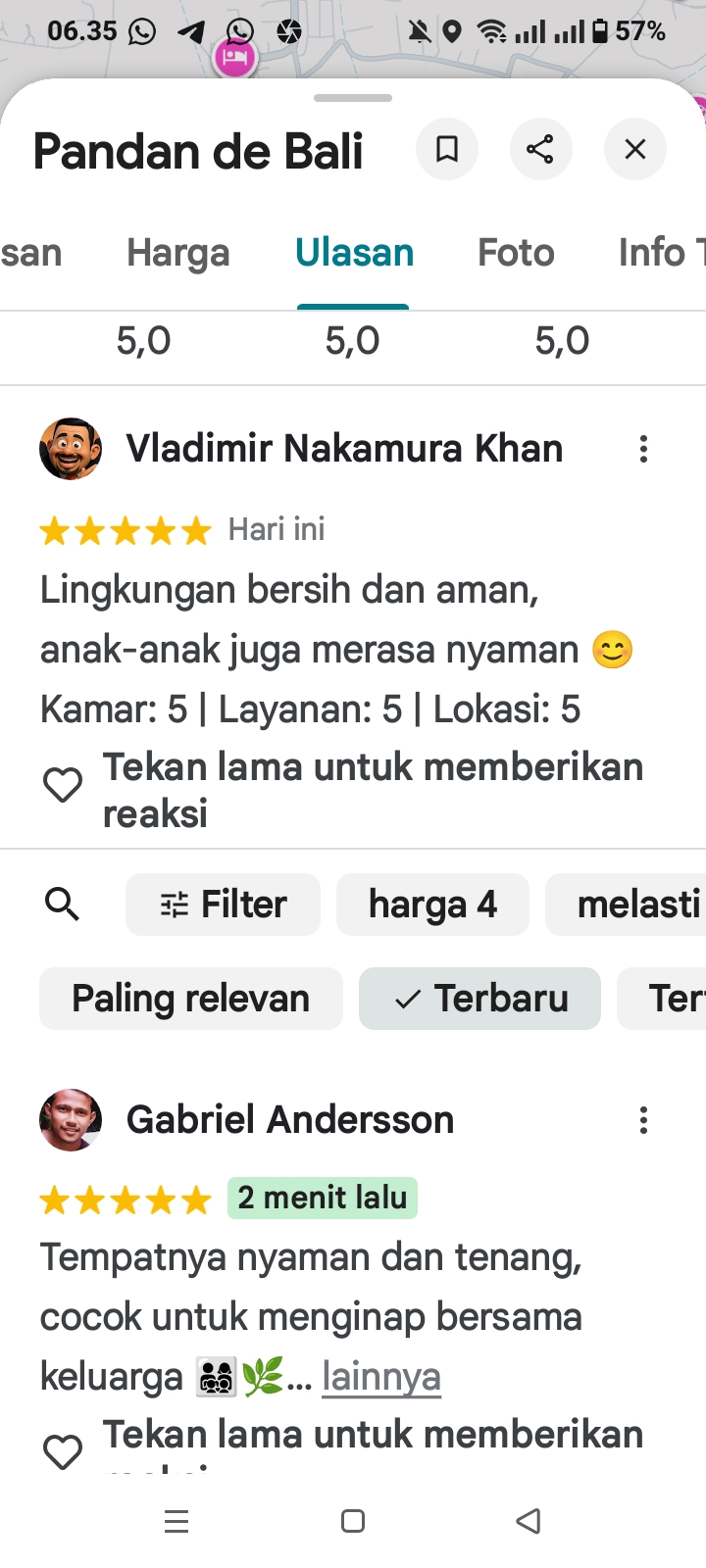Viewport: 706px width, 1568px height.
Task: Like Gabriel Andersson's review with the heart
Action: tap(63, 1451)
